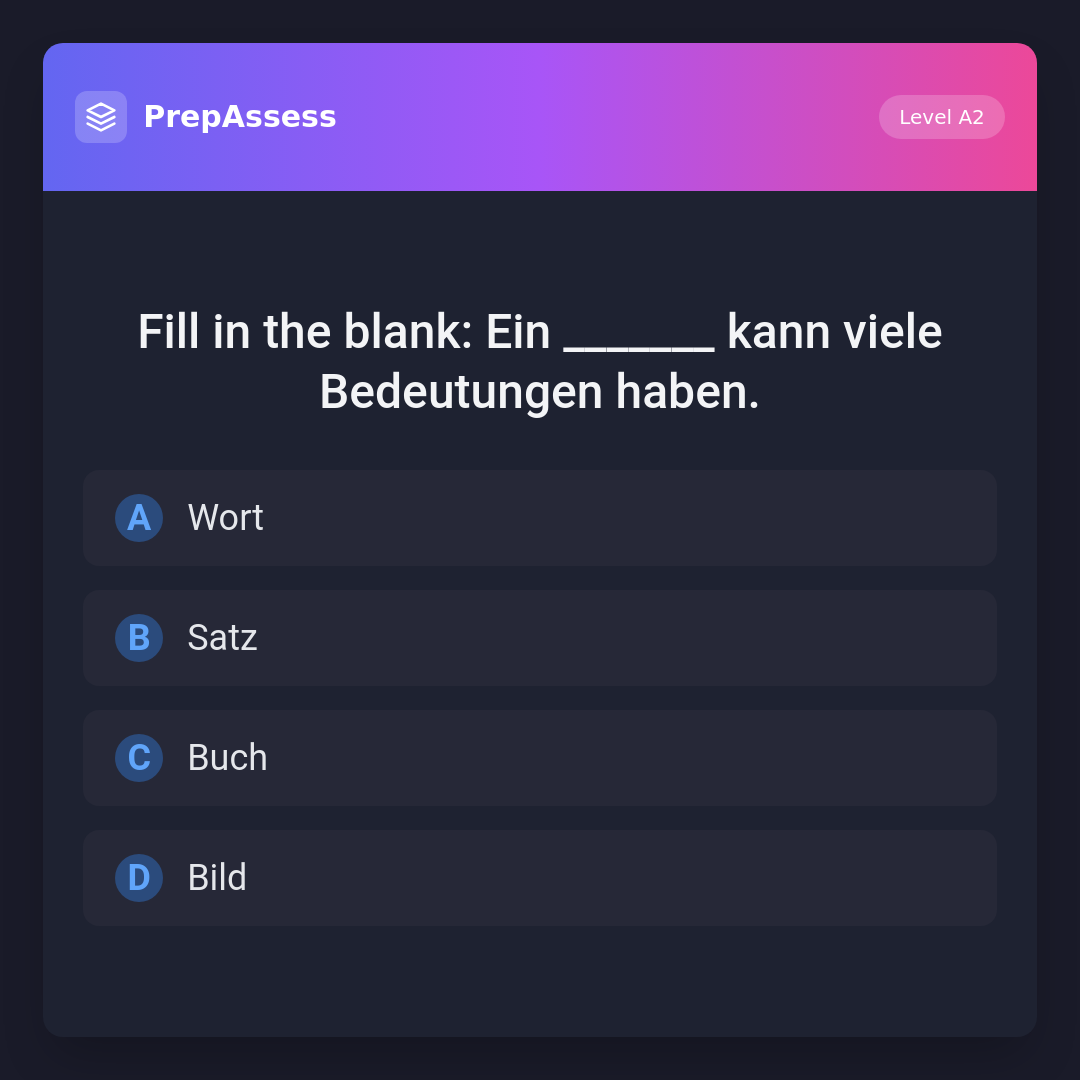
Task: Pick answer C, Buch
Action: point(539,758)
